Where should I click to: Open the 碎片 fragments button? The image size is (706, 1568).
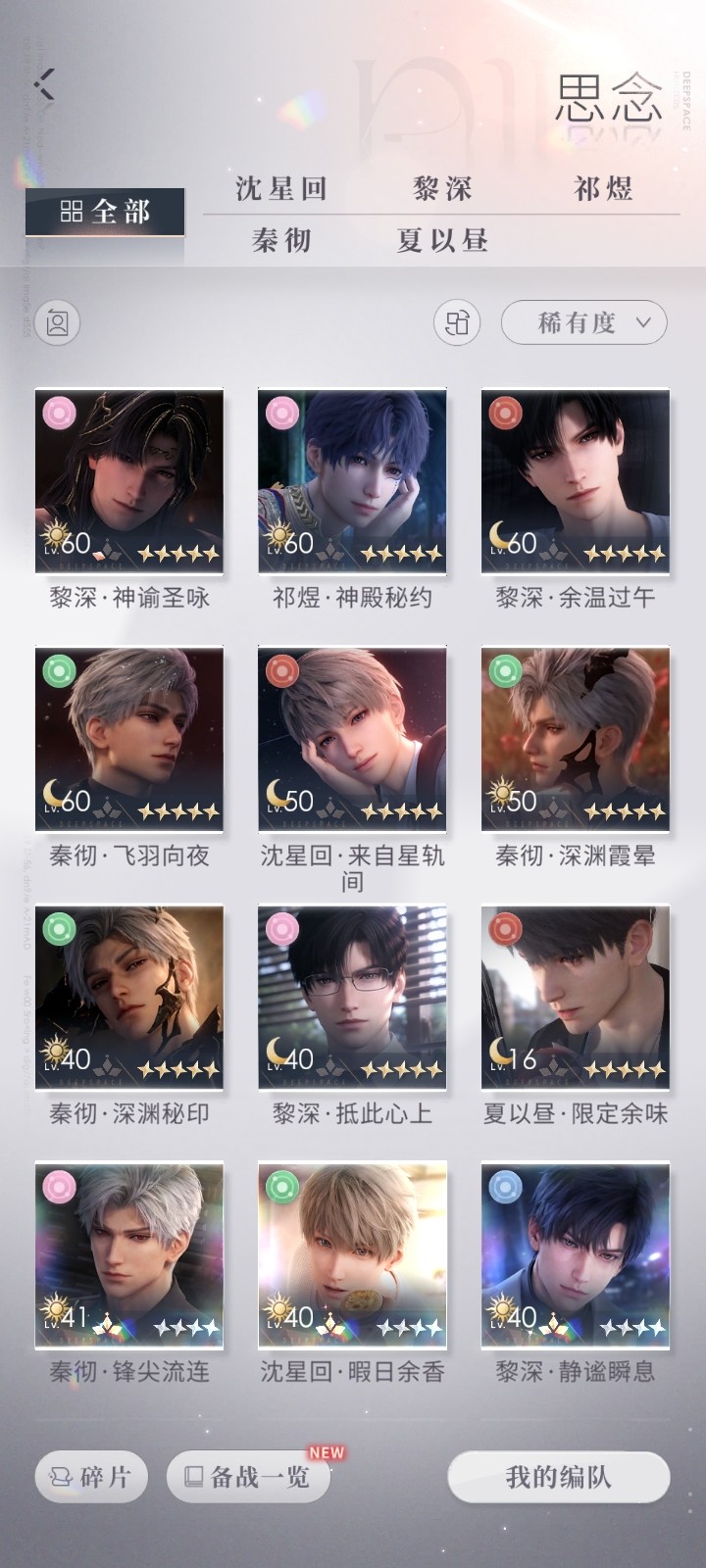pos(91,1477)
